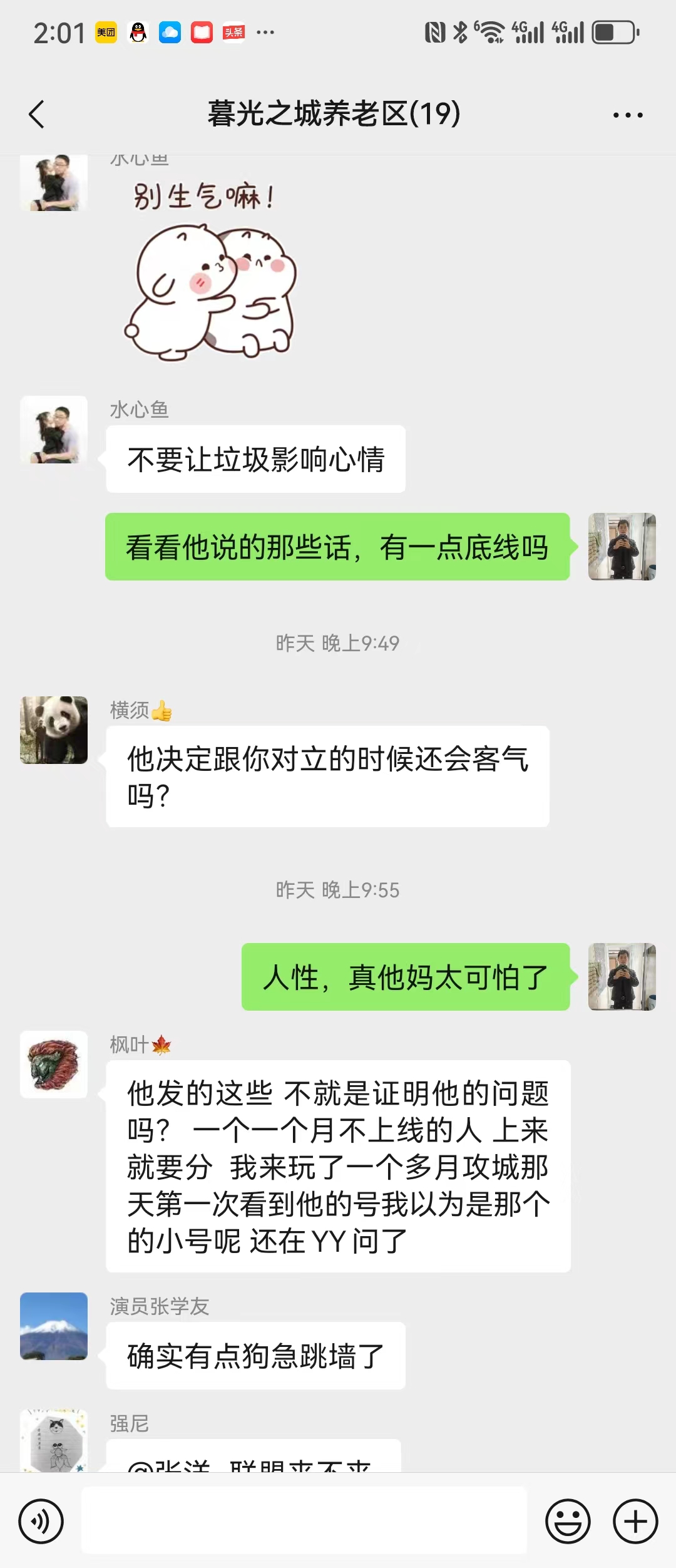The width and height of the screenshot is (676, 1568).
Task: Tap my avatar beside 人性，真他妈太可怕了
Action: (622, 976)
